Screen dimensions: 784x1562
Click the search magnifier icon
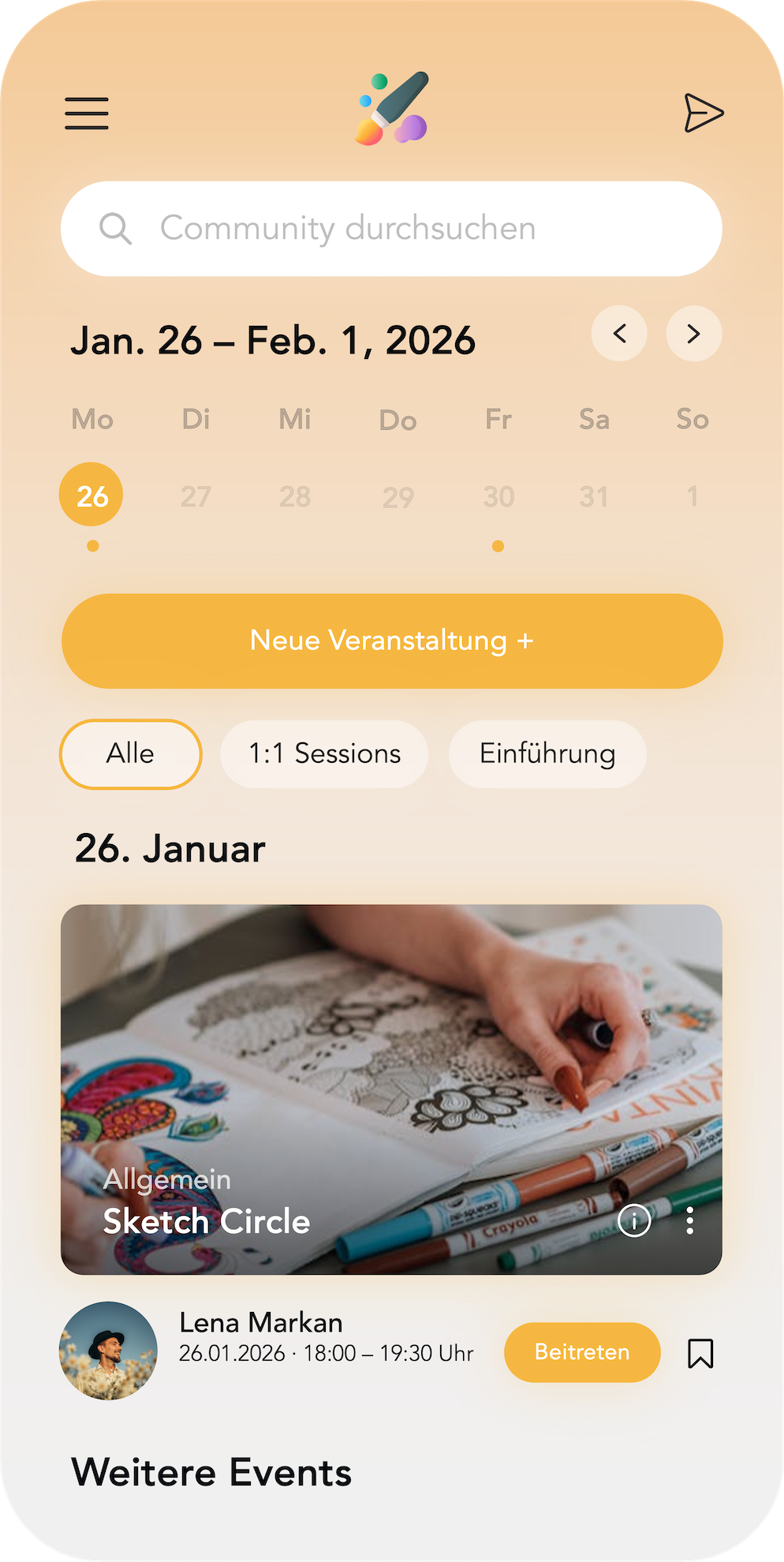[116, 229]
